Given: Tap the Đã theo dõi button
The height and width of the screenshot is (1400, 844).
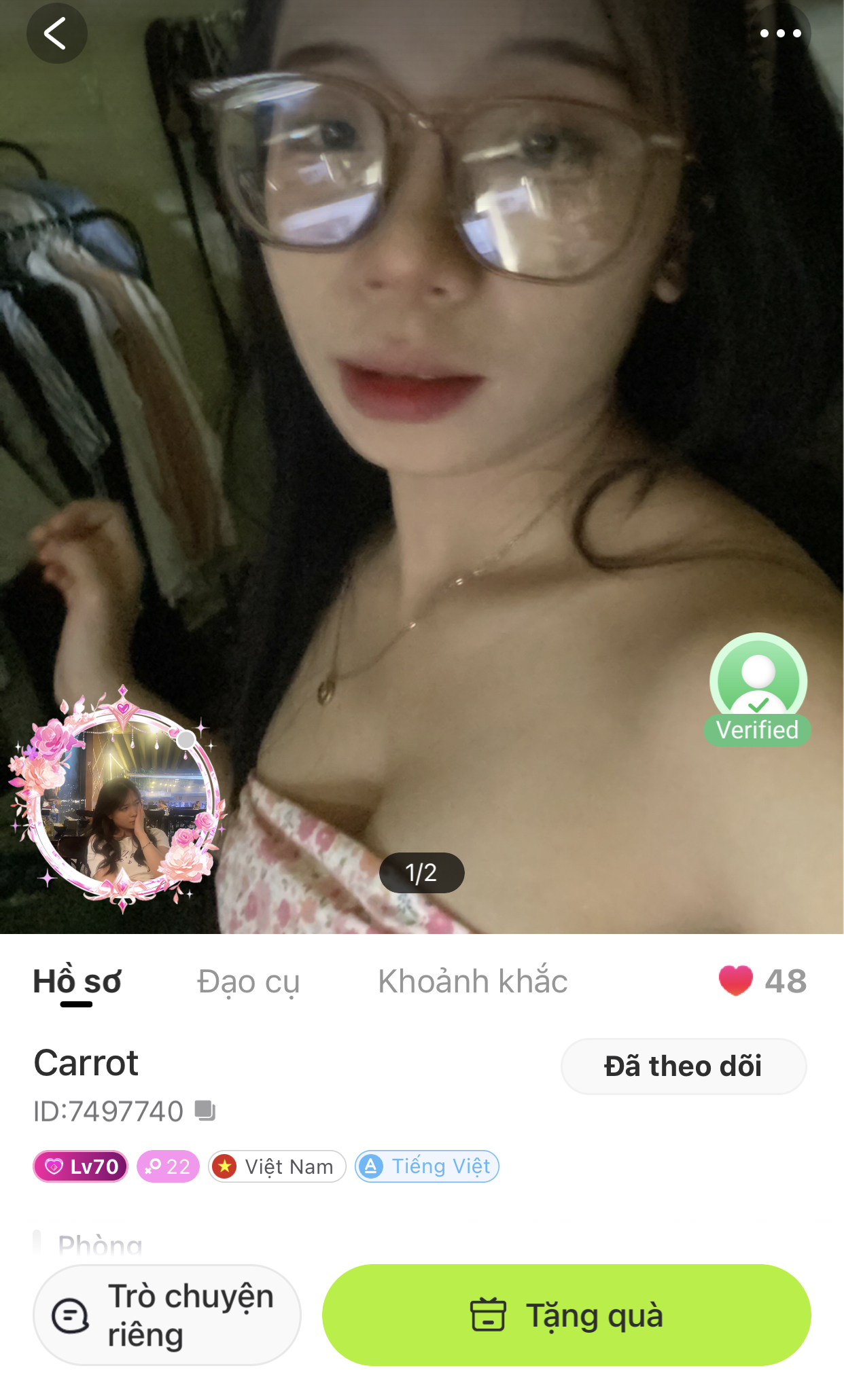Looking at the screenshot, I should coord(683,1066).
